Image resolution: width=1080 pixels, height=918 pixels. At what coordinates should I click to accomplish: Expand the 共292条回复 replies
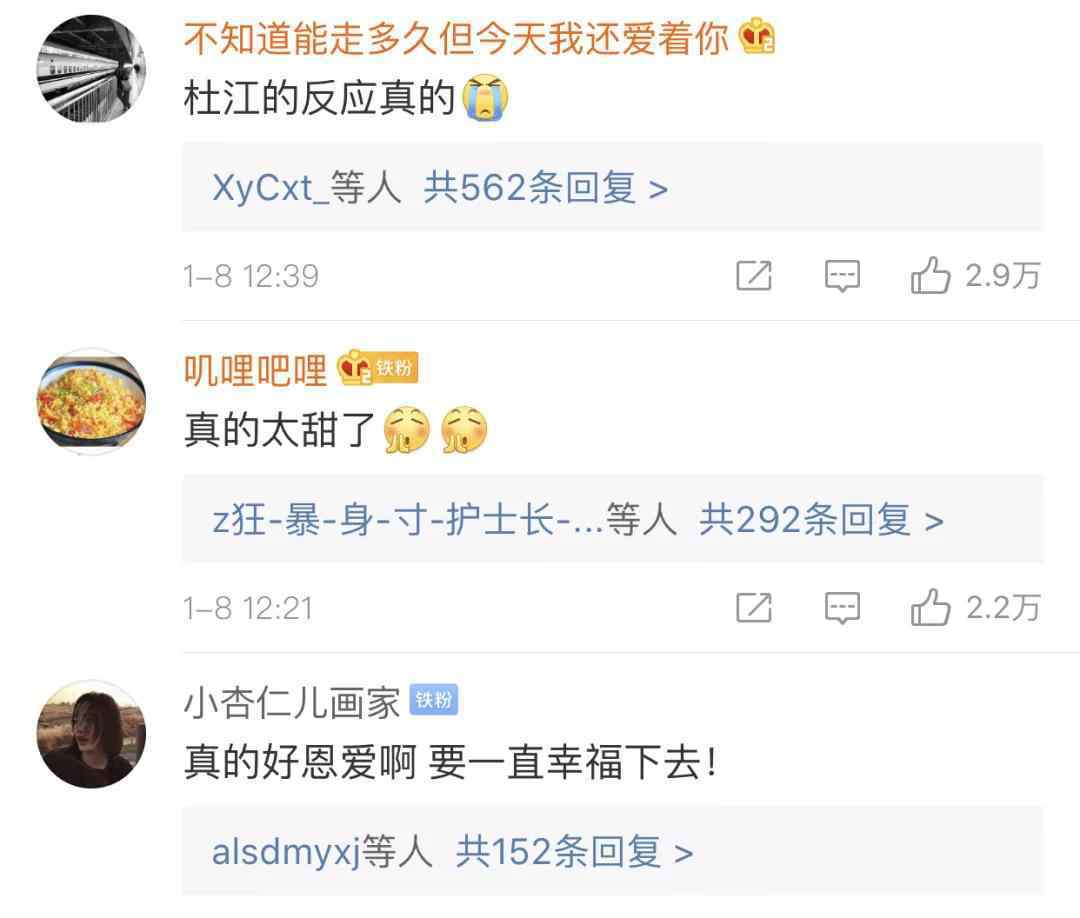click(x=821, y=520)
